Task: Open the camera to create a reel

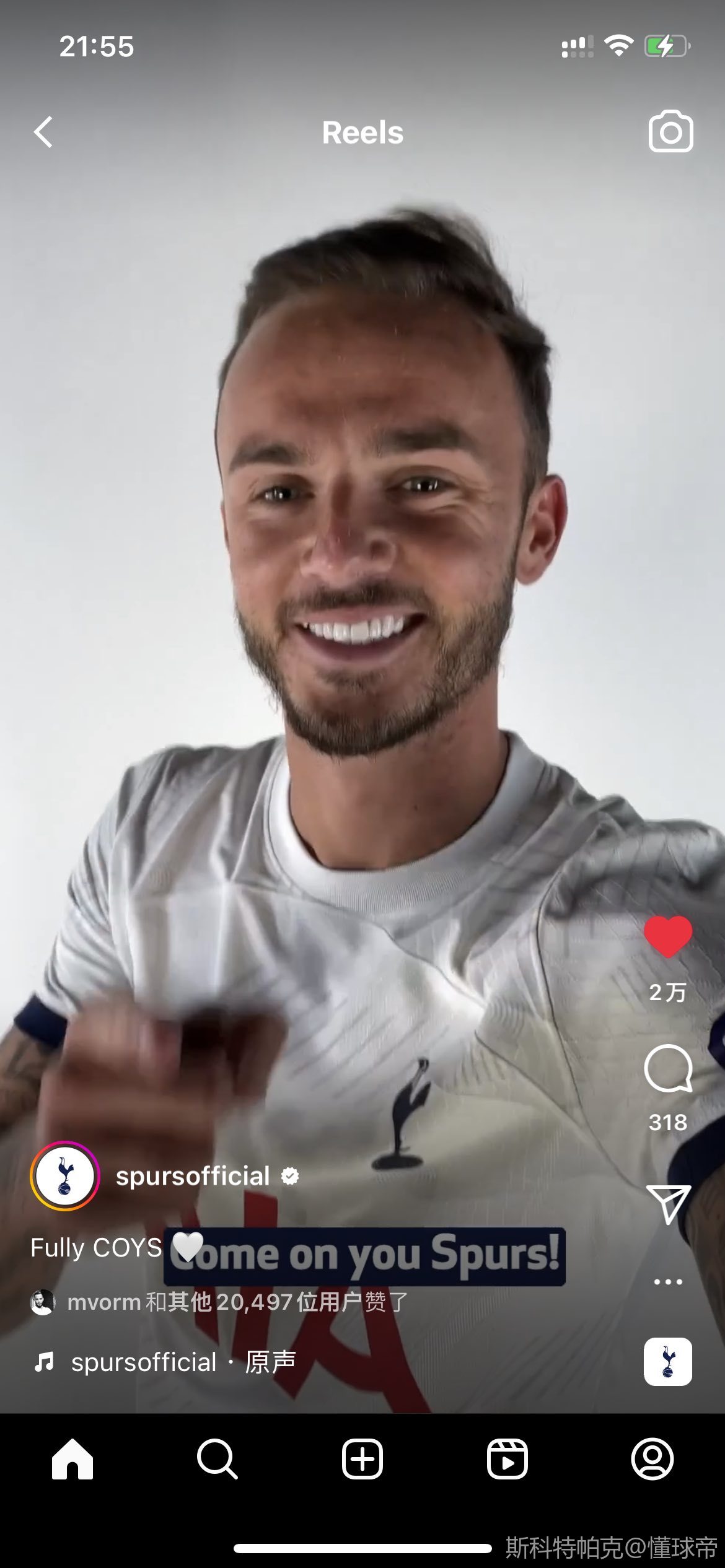Action: tap(670, 131)
